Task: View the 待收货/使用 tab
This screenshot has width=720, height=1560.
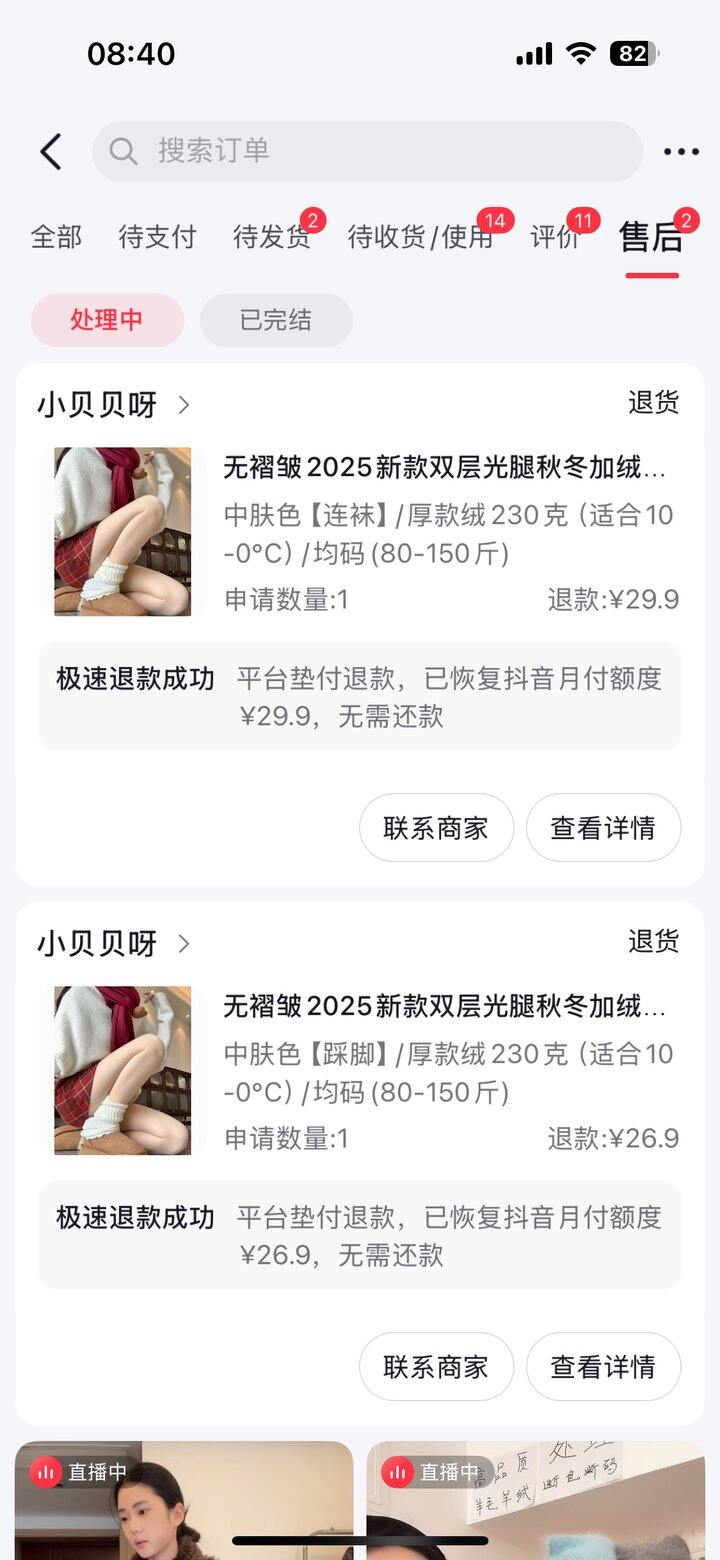Action: point(421,237)
